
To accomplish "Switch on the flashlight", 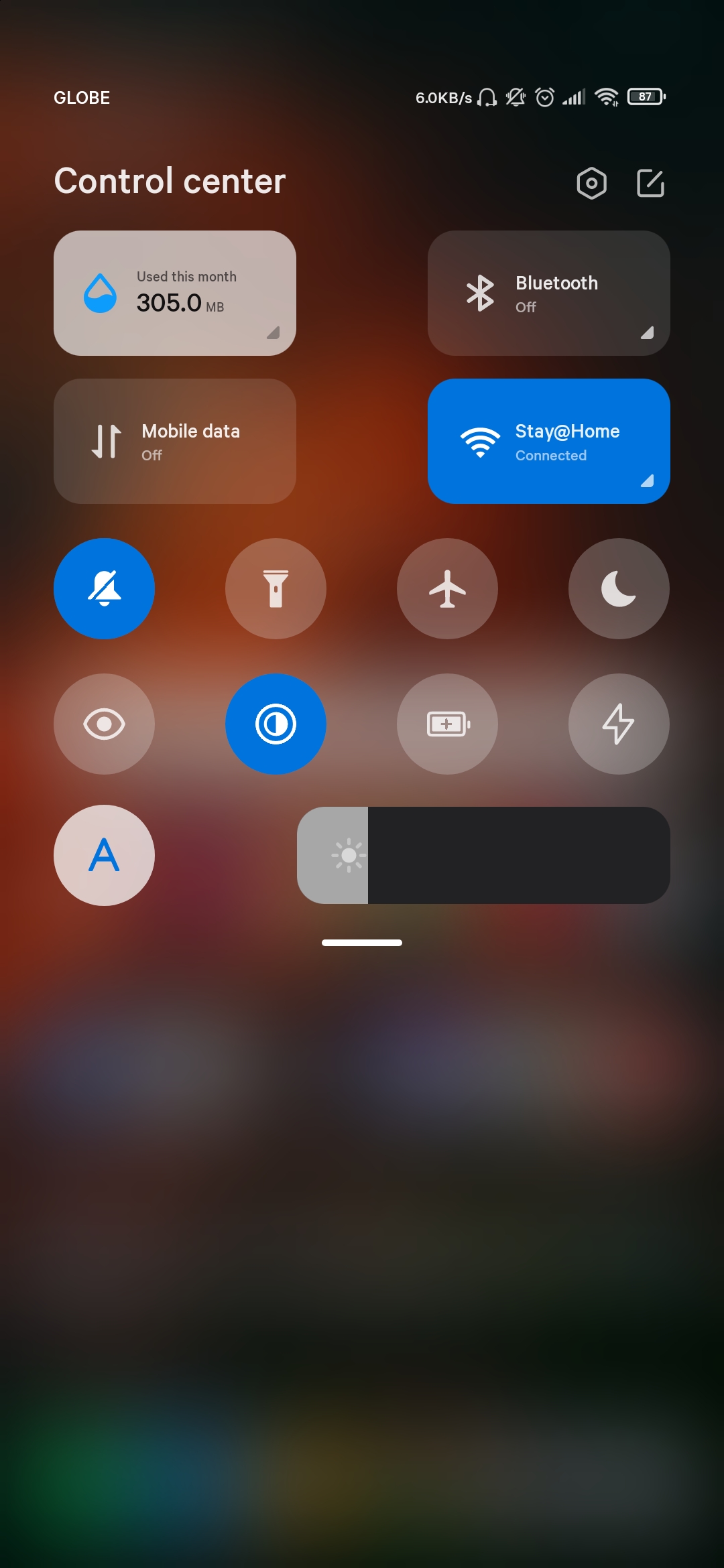I will coord(276,588).
